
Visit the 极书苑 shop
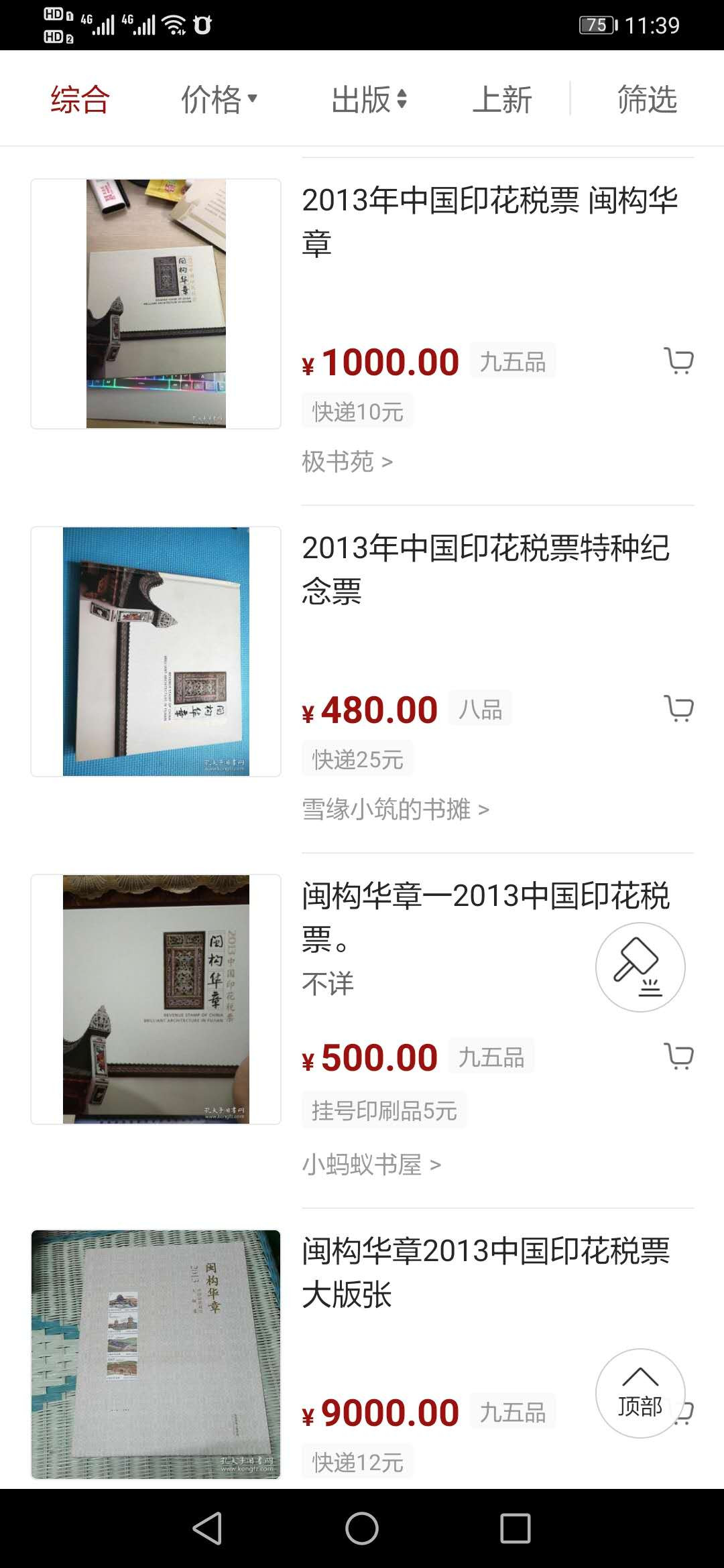[x=347, y=462]
